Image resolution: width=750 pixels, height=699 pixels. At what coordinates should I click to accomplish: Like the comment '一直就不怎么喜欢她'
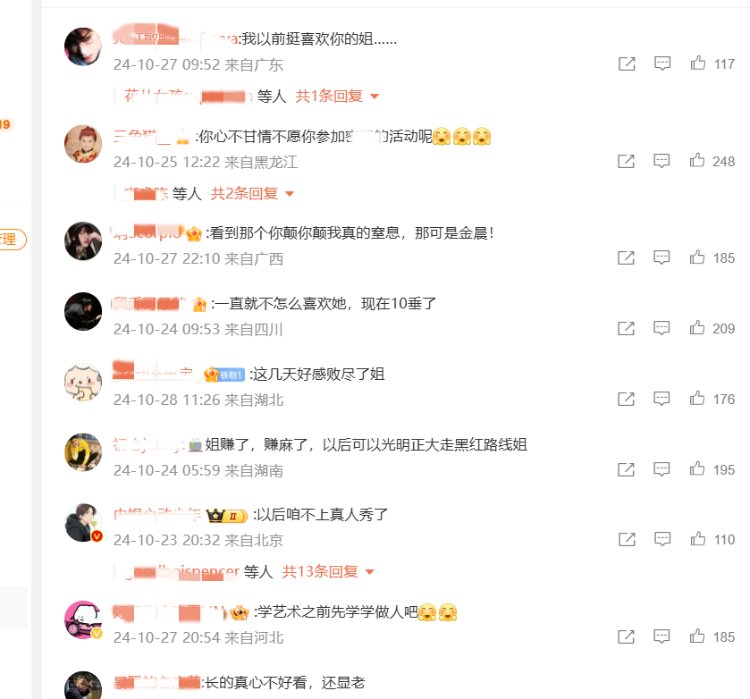click(698, 328)
